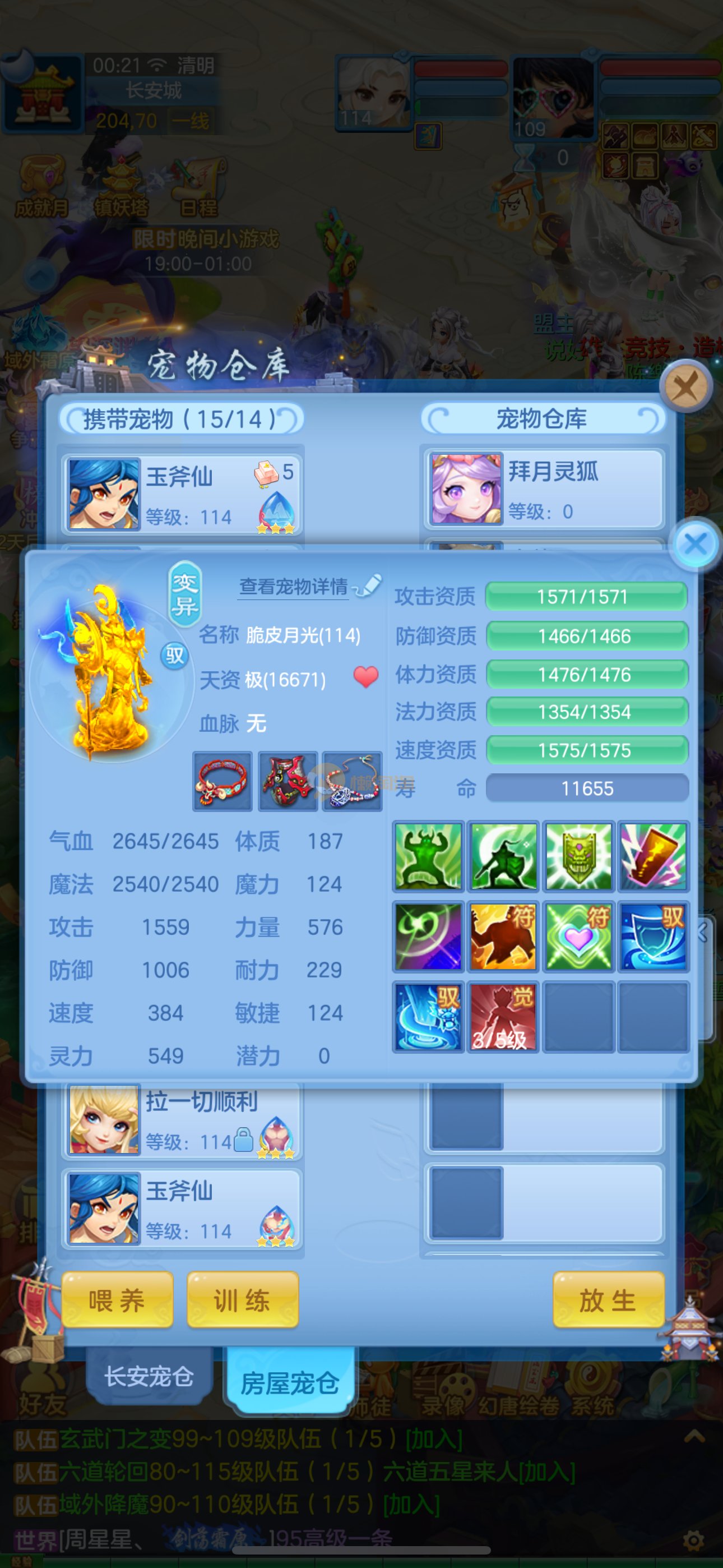723x1568 pixels.
Task: Select 拜月灵狐 in the pet warehouse
Action: click(x=544, y=490)
